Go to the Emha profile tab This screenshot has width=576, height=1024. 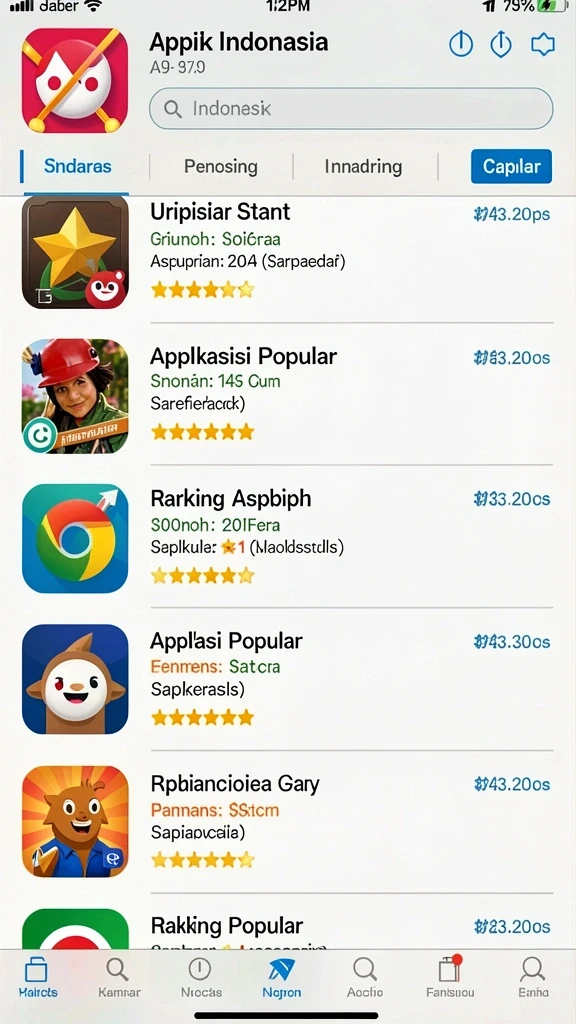533,977
